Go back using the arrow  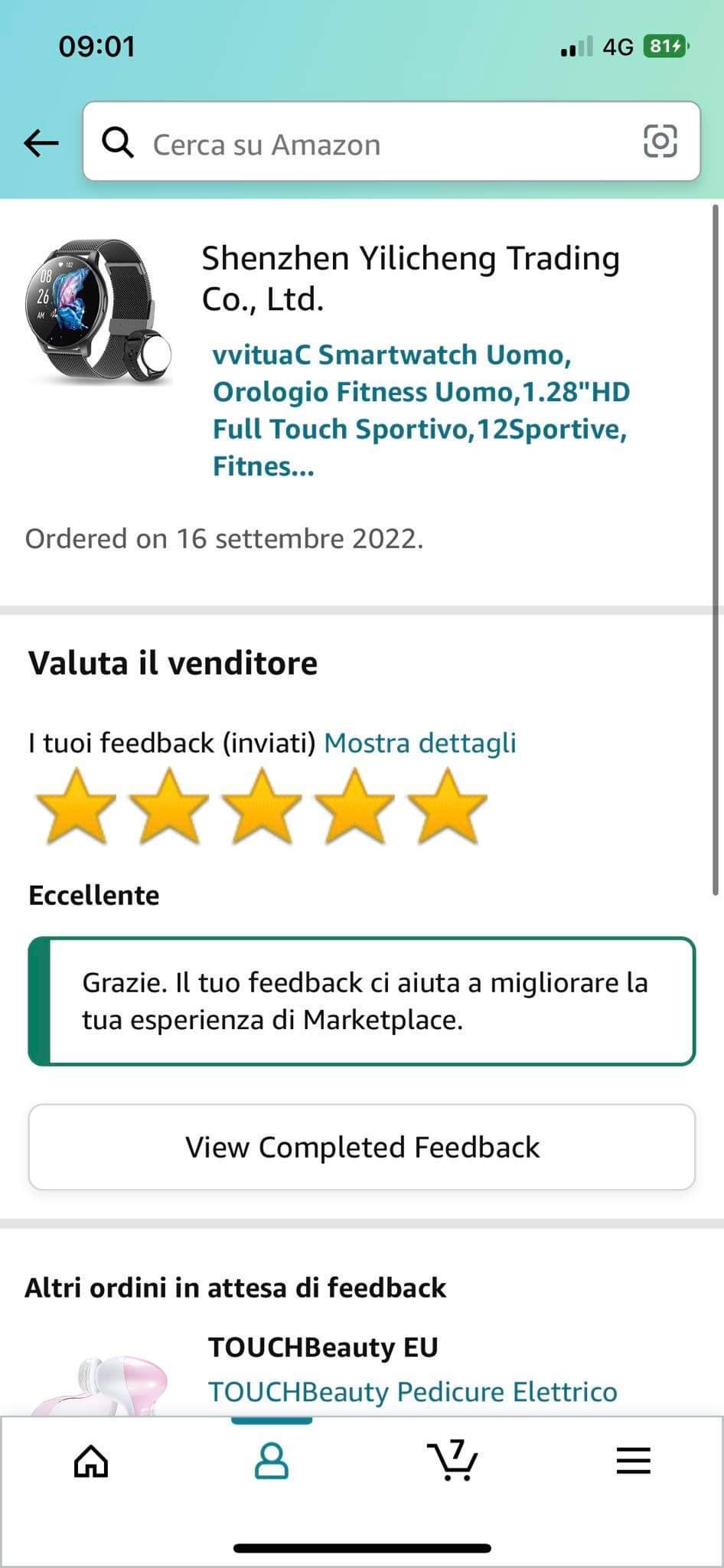[41, 142]
